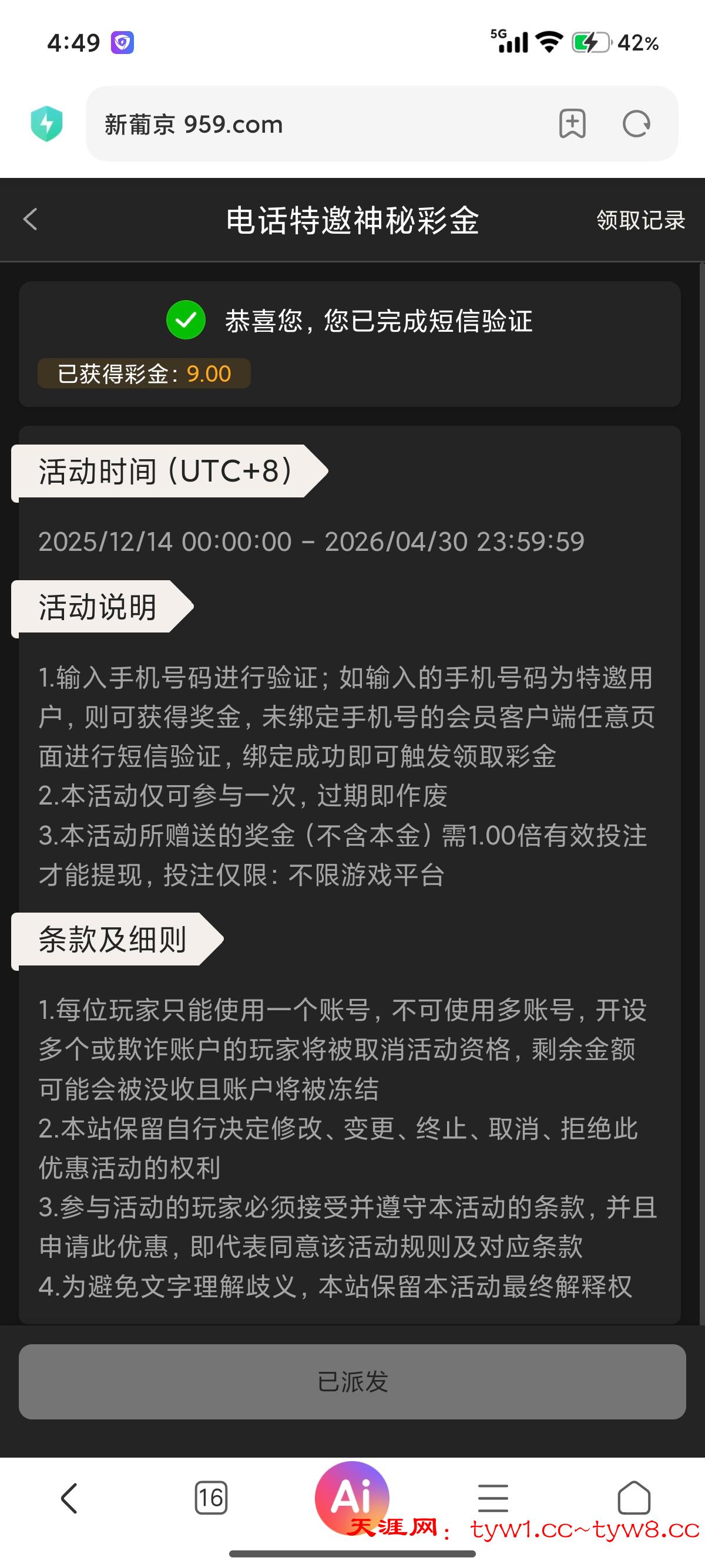Image resolution: width=705 pixels, height=1568 pixels.
Task: Tap the 已派发 button
Action: pyautogui.click(x=352, y=1382)
